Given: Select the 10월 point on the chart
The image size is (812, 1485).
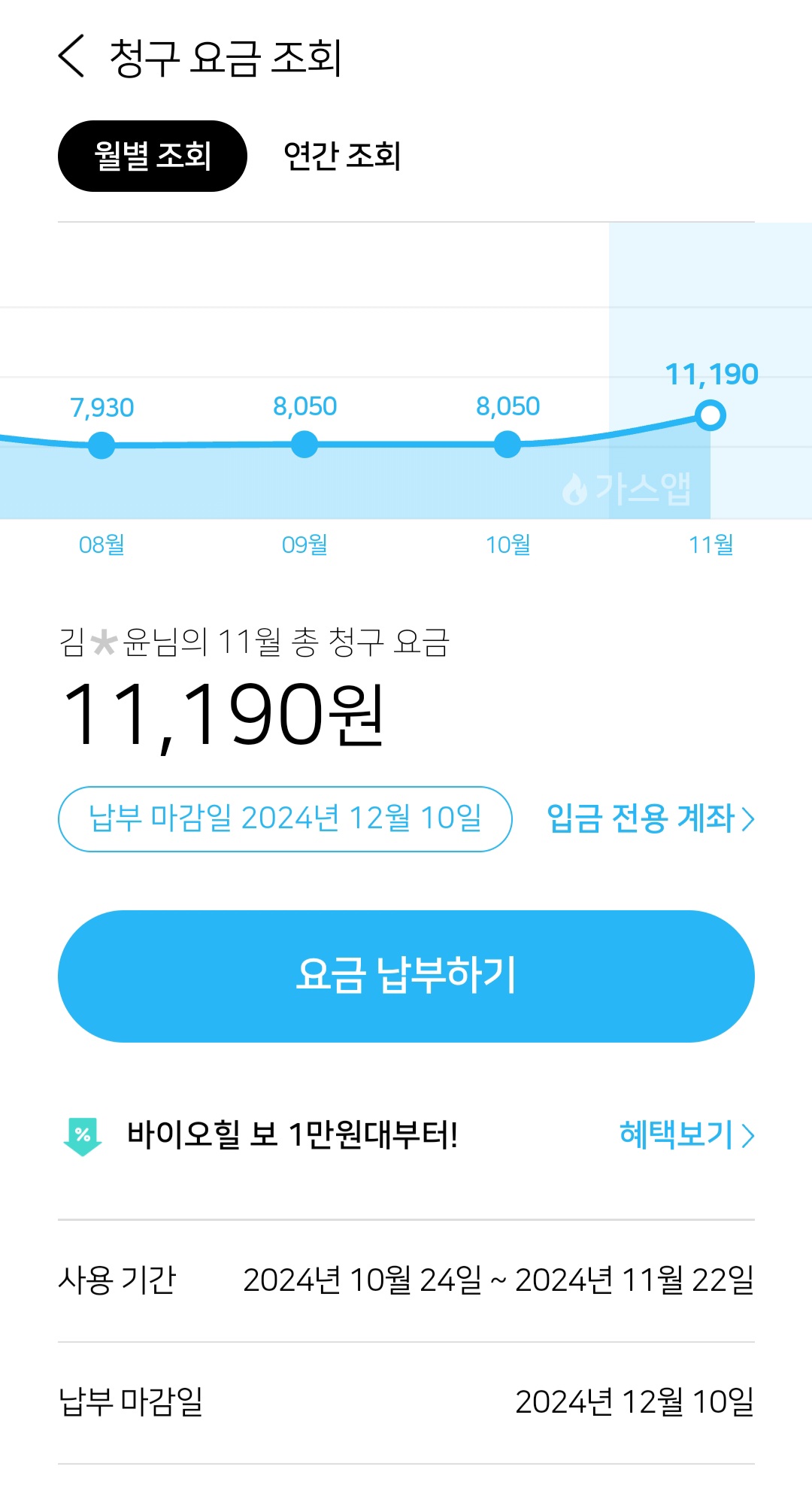Looking at the screenshot, I should click(507, 444).
